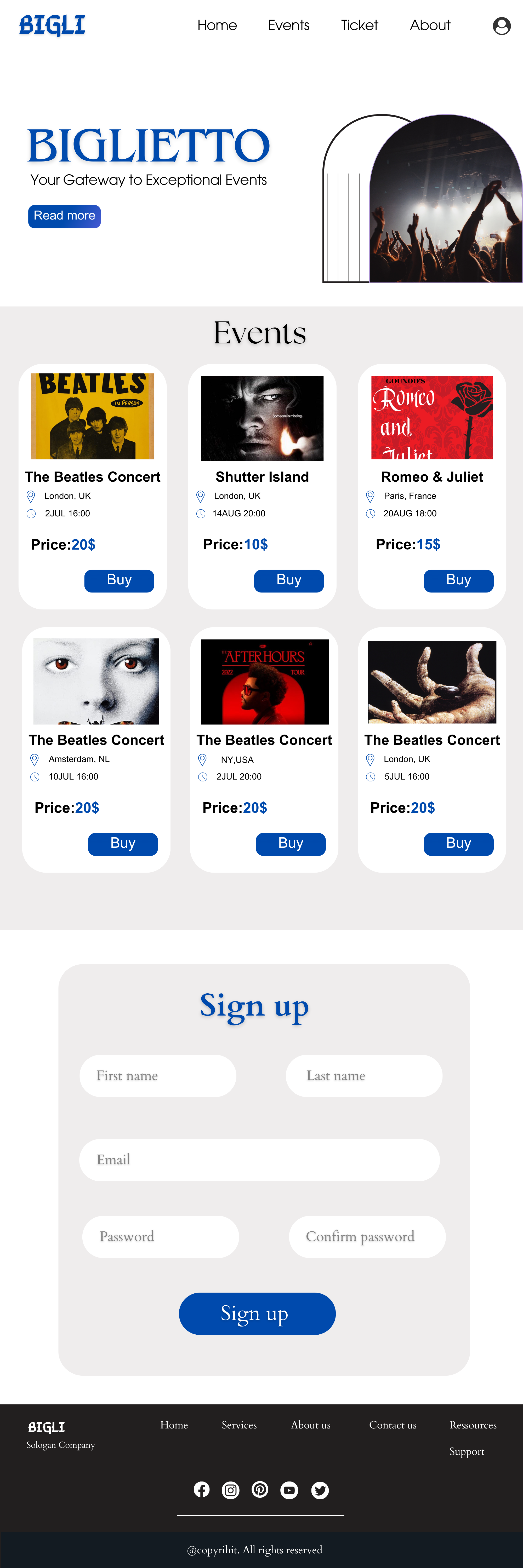Buy the NY,USA concert ticket
The image size is (523, 1568).
(x=291, y=844)
